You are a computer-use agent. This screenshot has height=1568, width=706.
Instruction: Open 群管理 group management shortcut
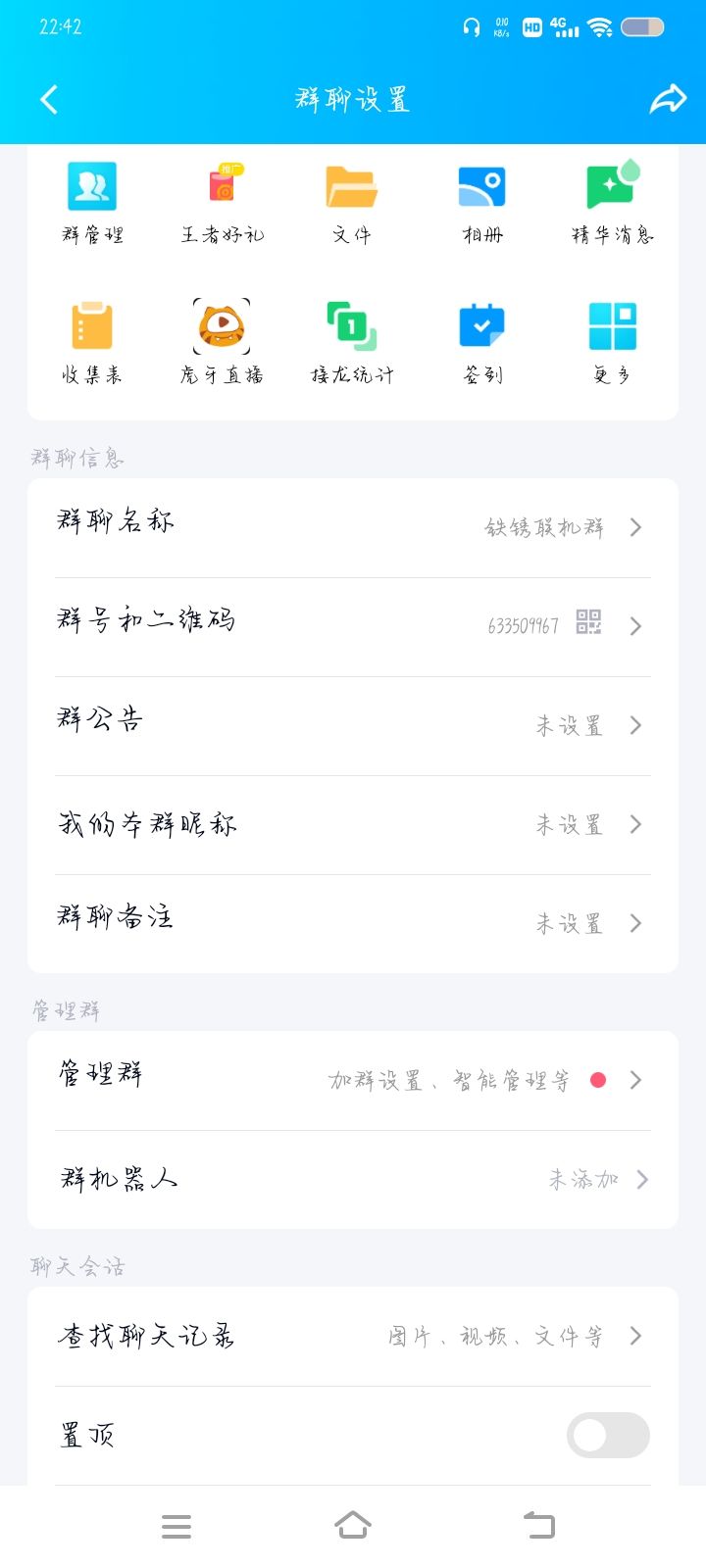(x=92, y=204)
